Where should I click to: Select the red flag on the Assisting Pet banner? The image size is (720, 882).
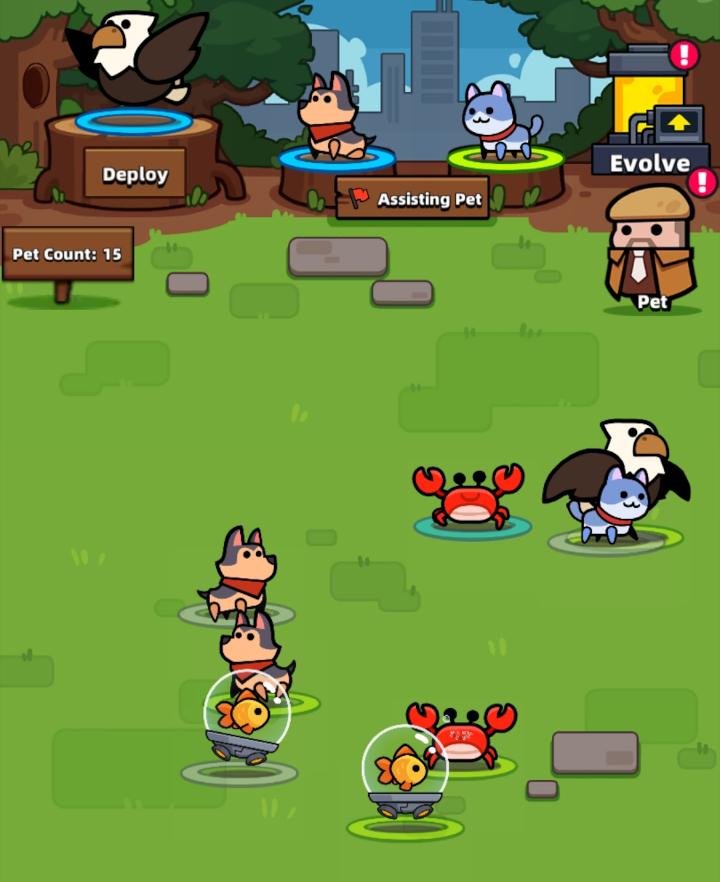pos(356,196)
